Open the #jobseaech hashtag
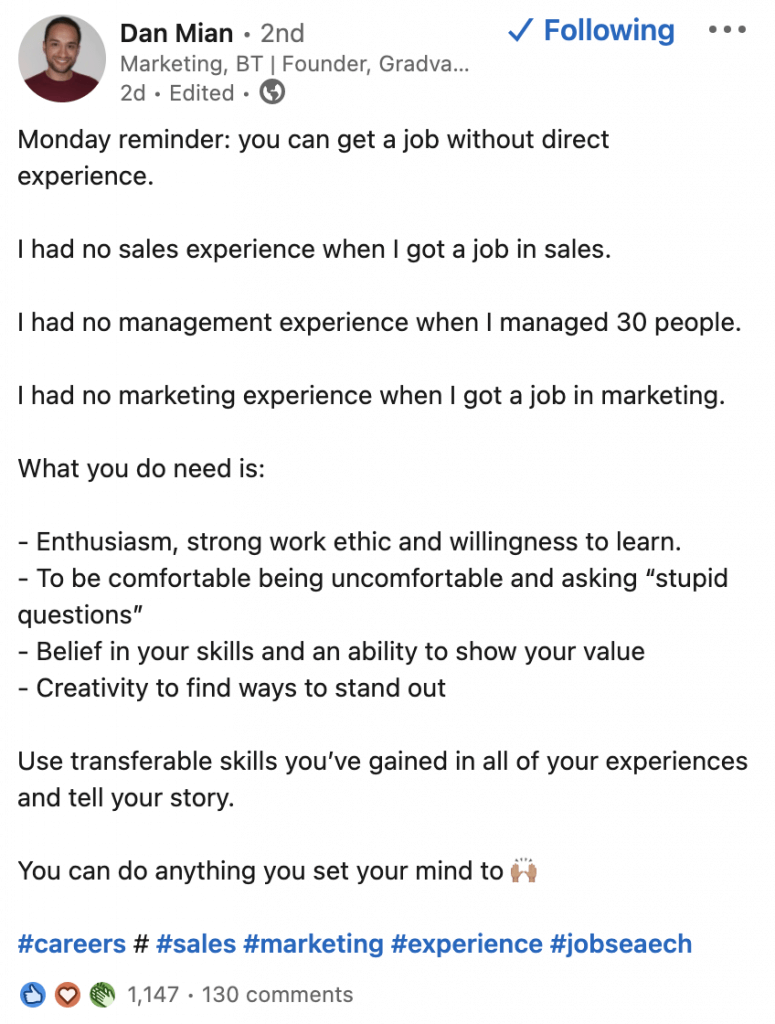 coord(621,943)
